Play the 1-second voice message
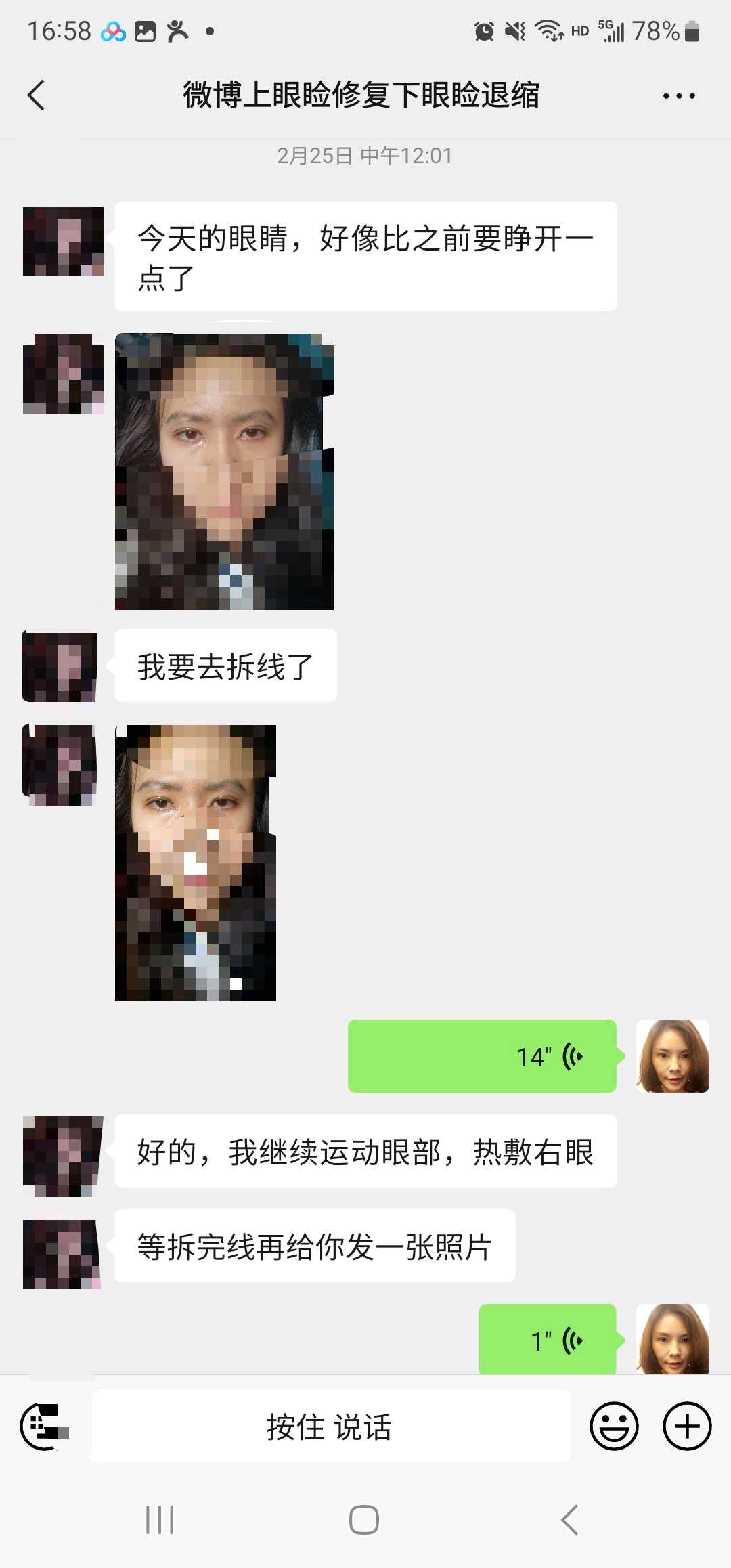The width and height of the screenshot is (731, 1568). click(x=548, y=1339)
